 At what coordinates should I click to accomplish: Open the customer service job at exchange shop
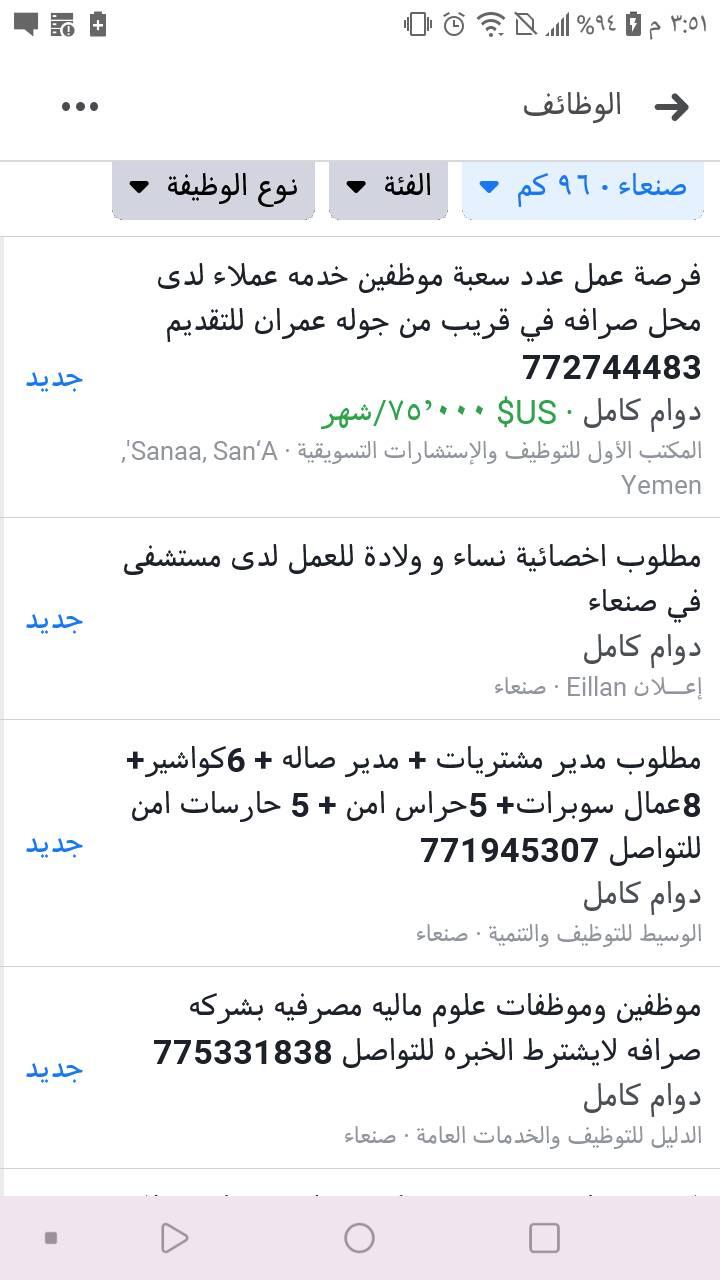(x=360, y=378)
